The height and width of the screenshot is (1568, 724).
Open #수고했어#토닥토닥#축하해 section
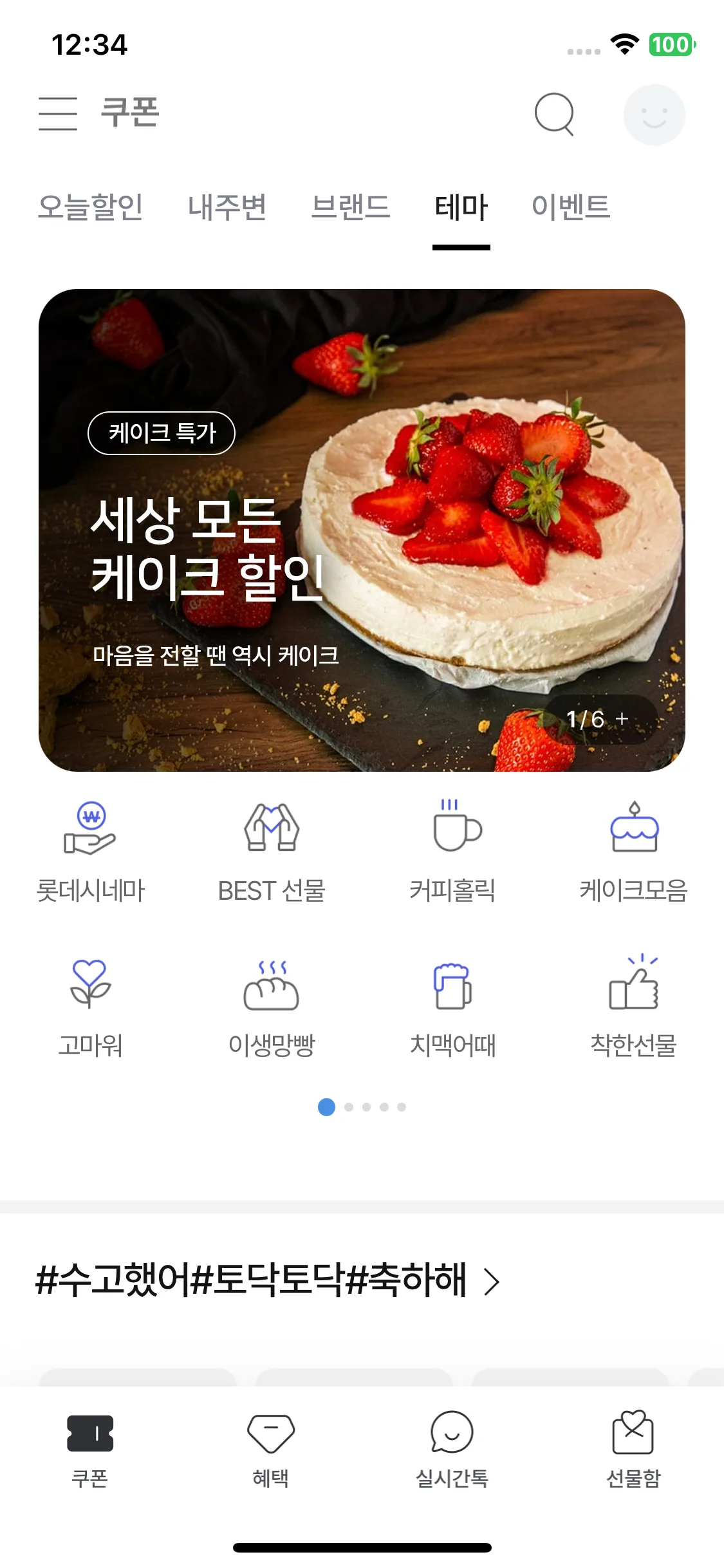[267, 1280]
